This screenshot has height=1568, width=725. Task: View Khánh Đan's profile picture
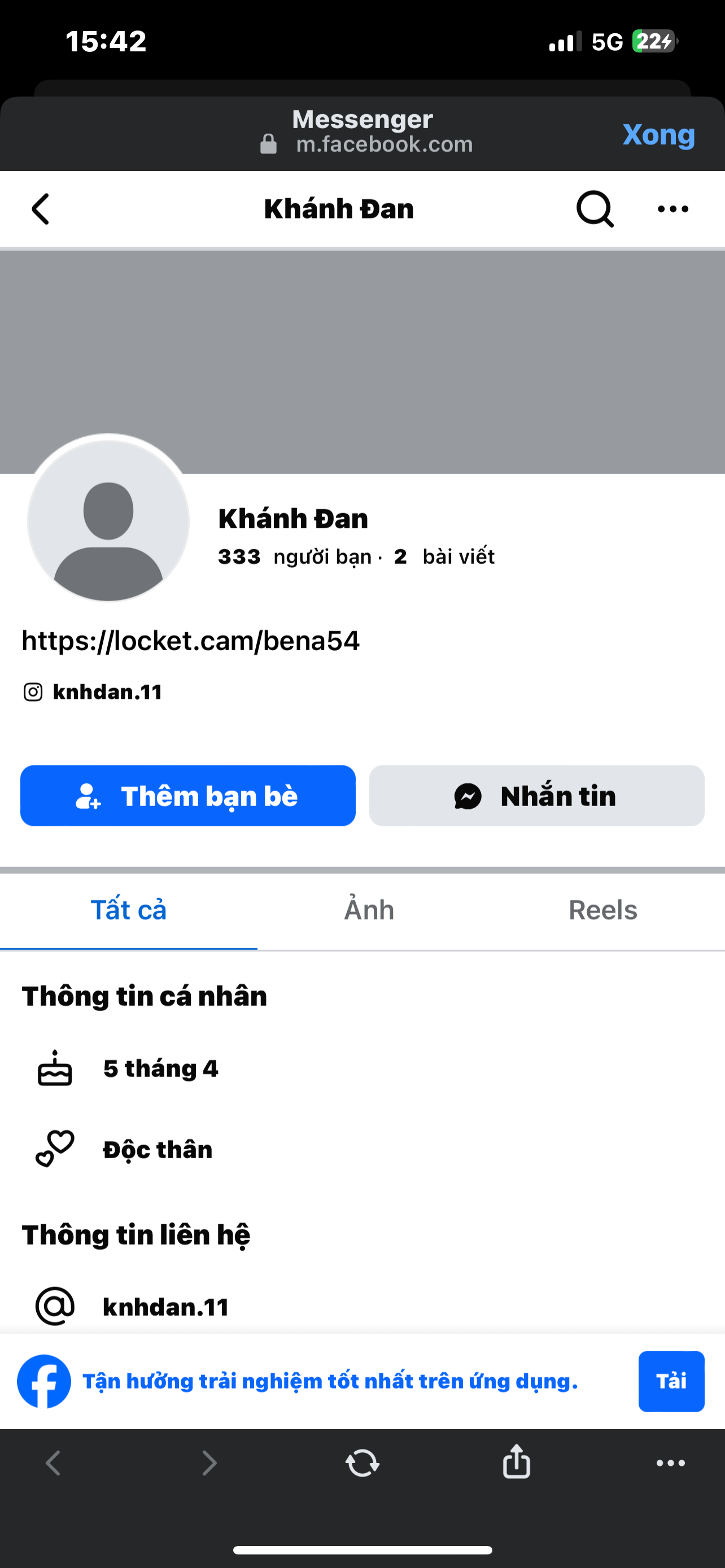(108, 519)
